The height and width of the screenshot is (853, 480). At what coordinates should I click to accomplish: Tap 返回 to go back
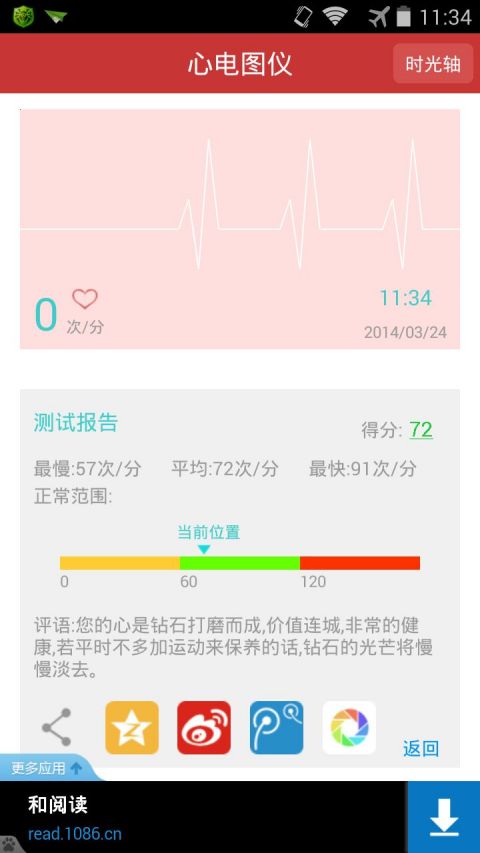pos(421,749)
